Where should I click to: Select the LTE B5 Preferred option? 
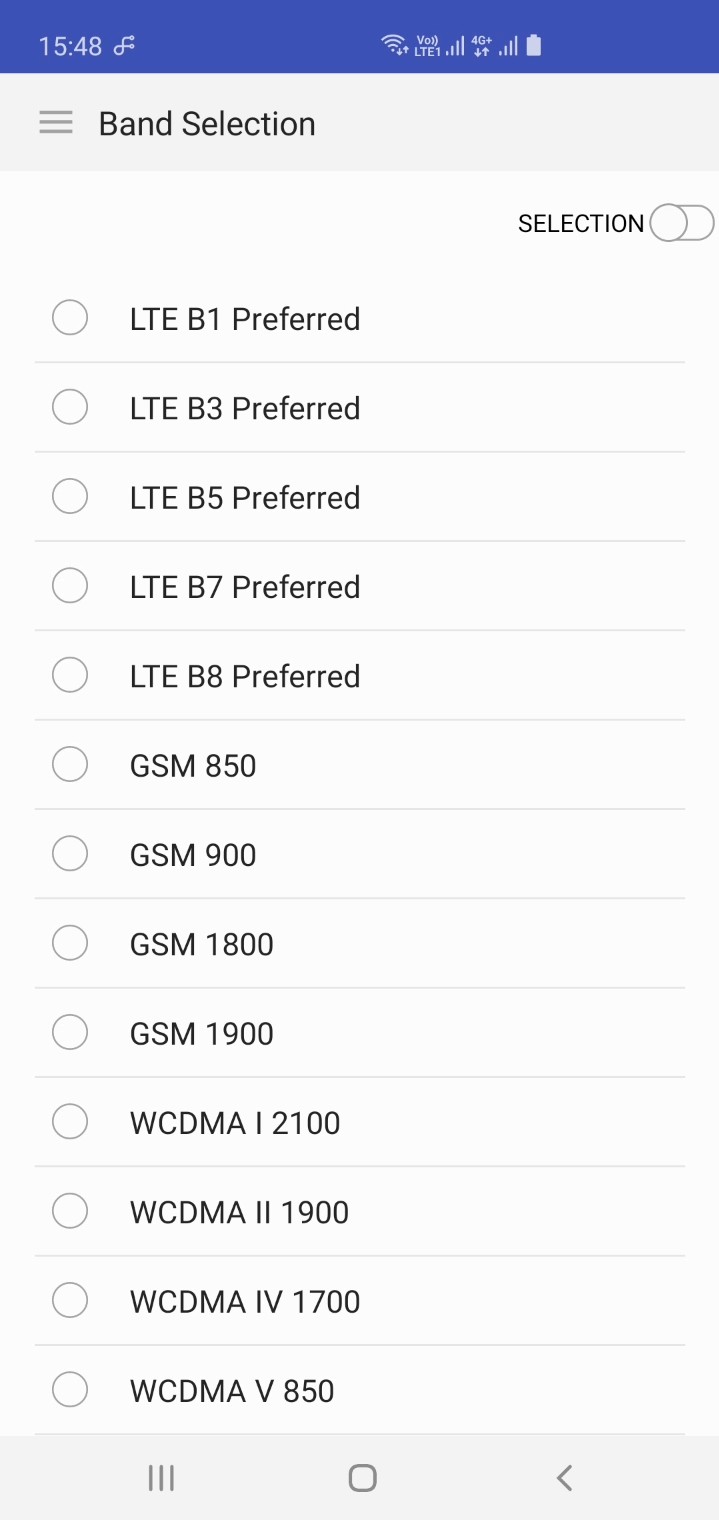[70, 496]
